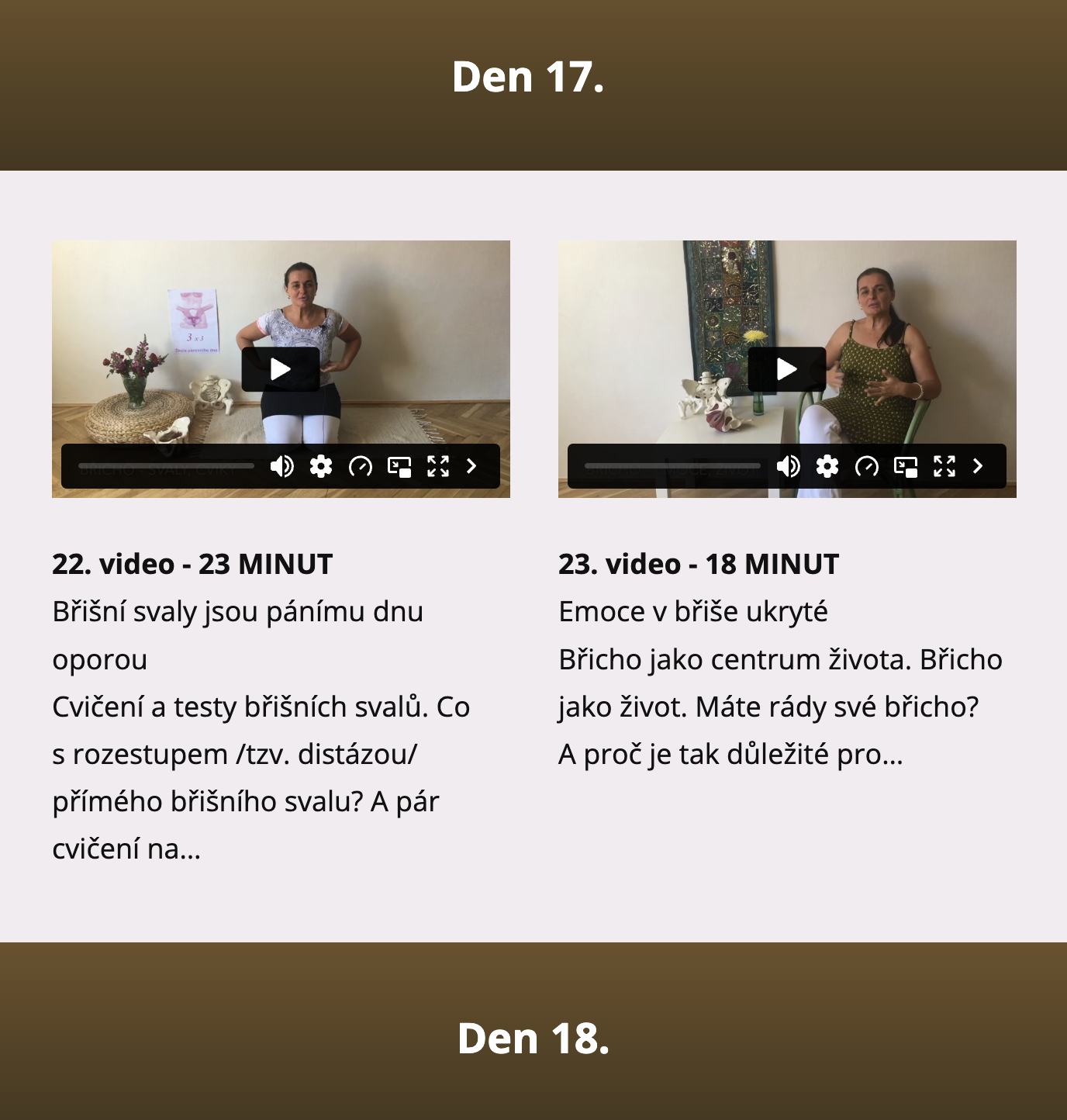Open settings gear on the 23. video
Viewport: 1067px width, 1120px height.
click(827, 466)
